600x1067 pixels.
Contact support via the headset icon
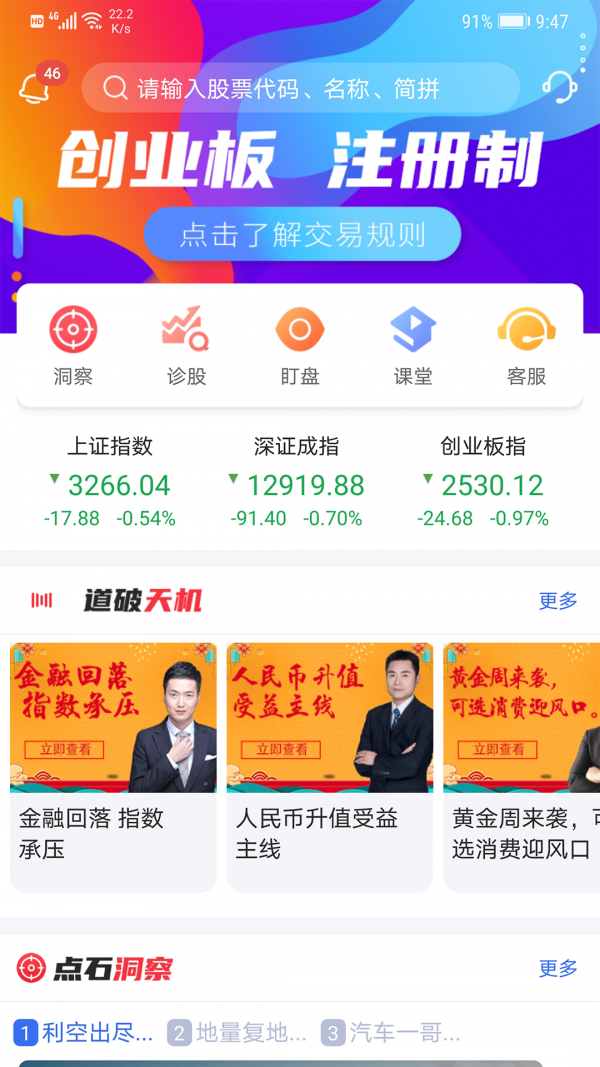(560, 88)
